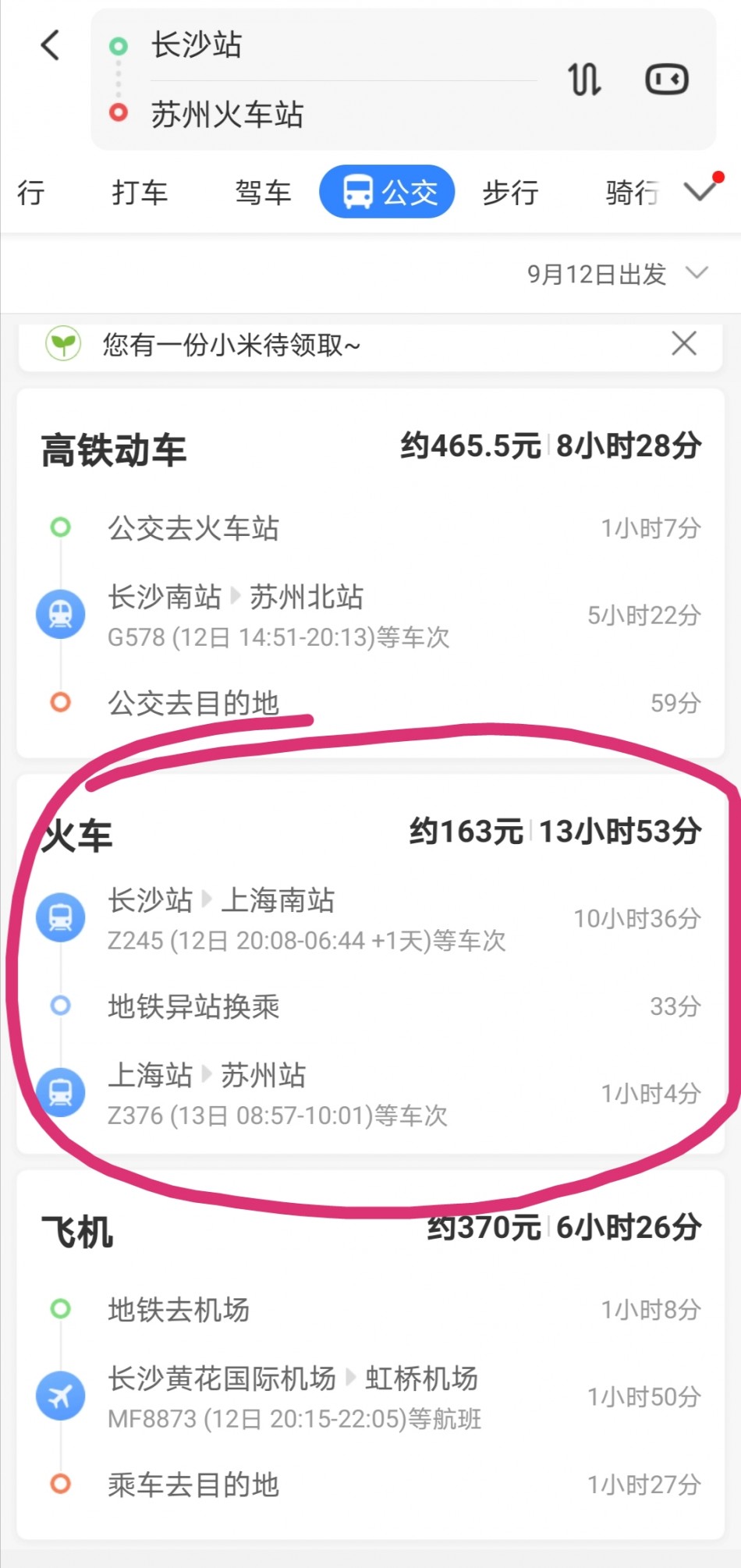Open the 9月12日出发 departure date picker
The width and height of the screenshot is (741, 1568).
[x=617, y=274]
